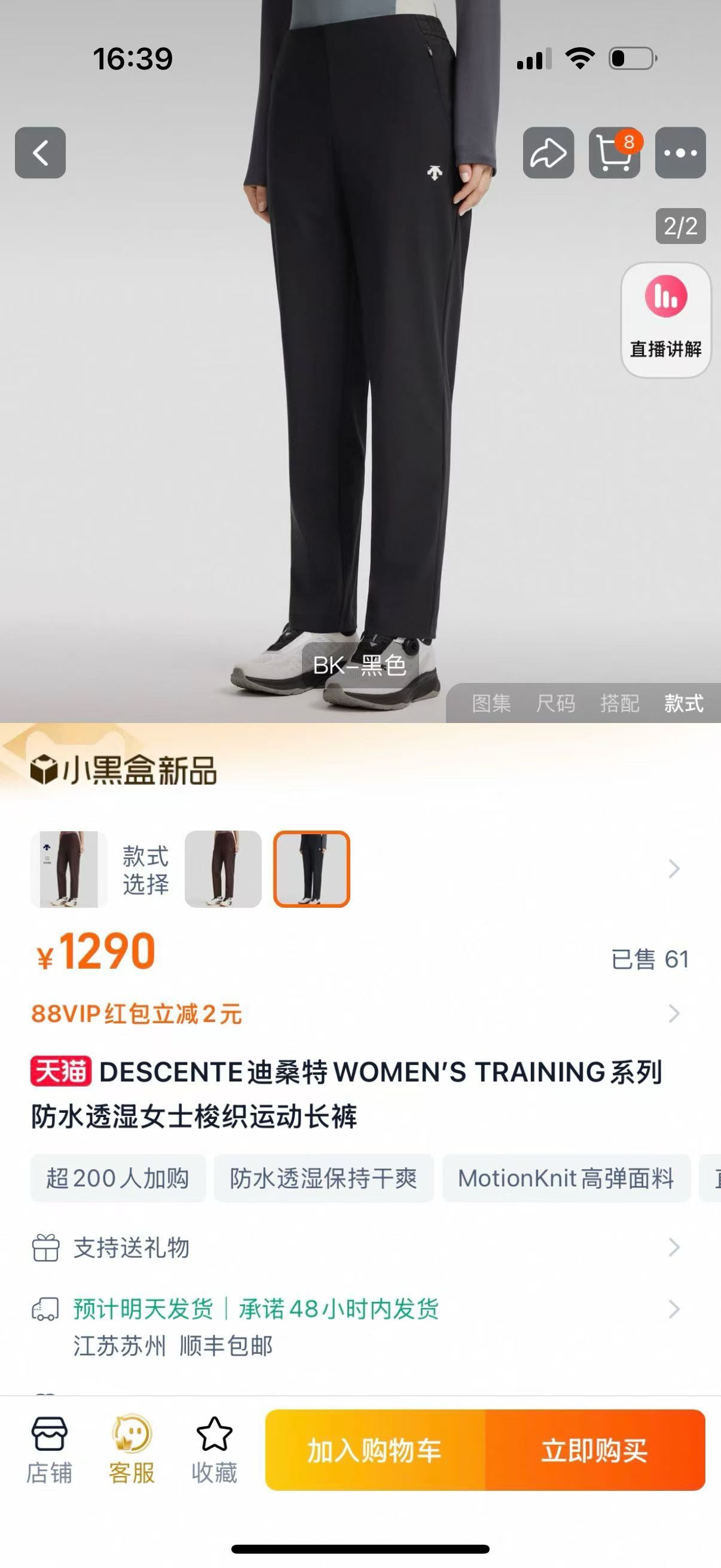The width and height of the screenshot is (721, 1568).
Task: Contact 客服 customer service
Action: [132, 1450]
